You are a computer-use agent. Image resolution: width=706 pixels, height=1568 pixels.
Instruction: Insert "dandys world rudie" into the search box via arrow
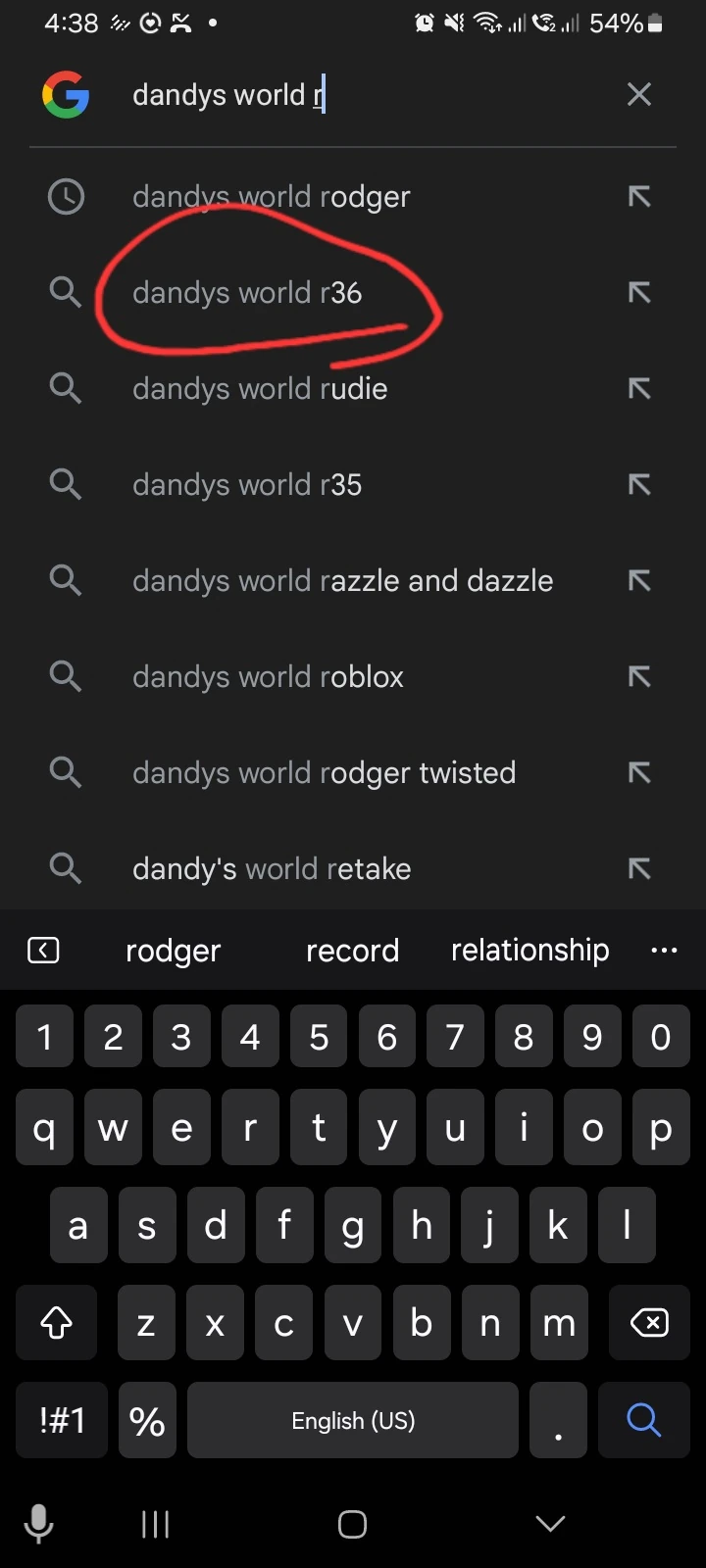(x=639, y=389)
